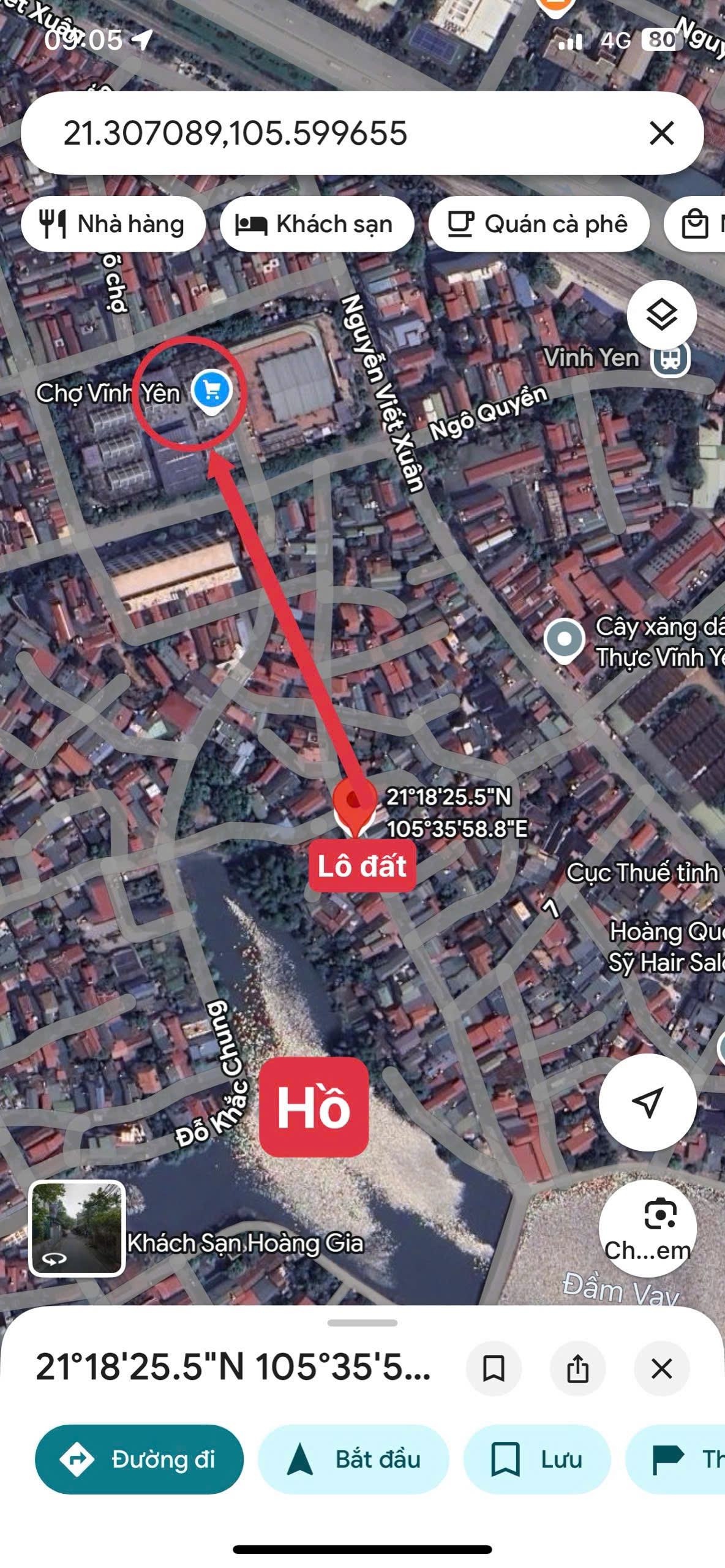Select the Nhà hàng chip
725x1568 pixels.
[113, 224]
